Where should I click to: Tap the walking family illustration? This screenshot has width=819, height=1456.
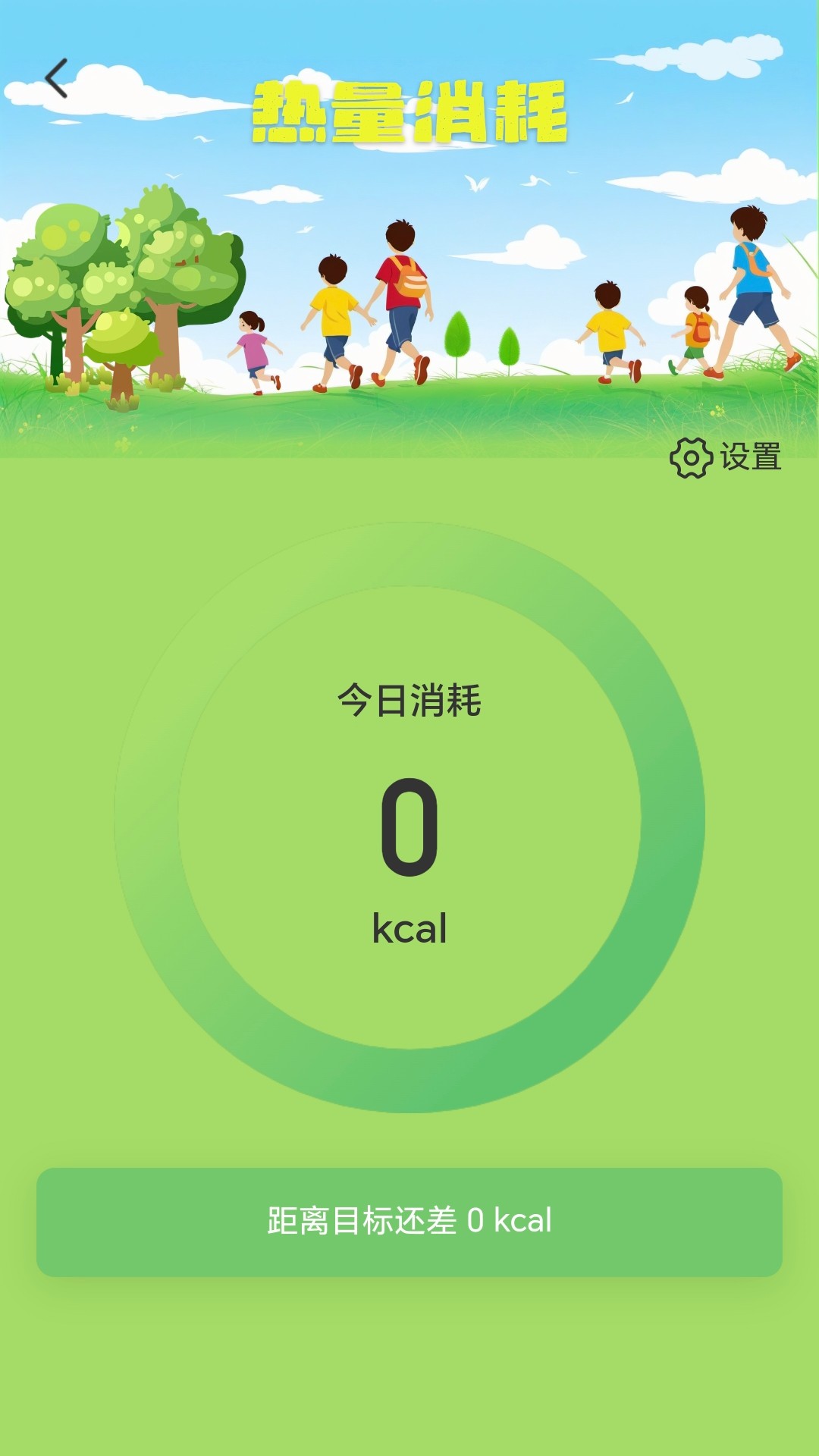[409, 303]
